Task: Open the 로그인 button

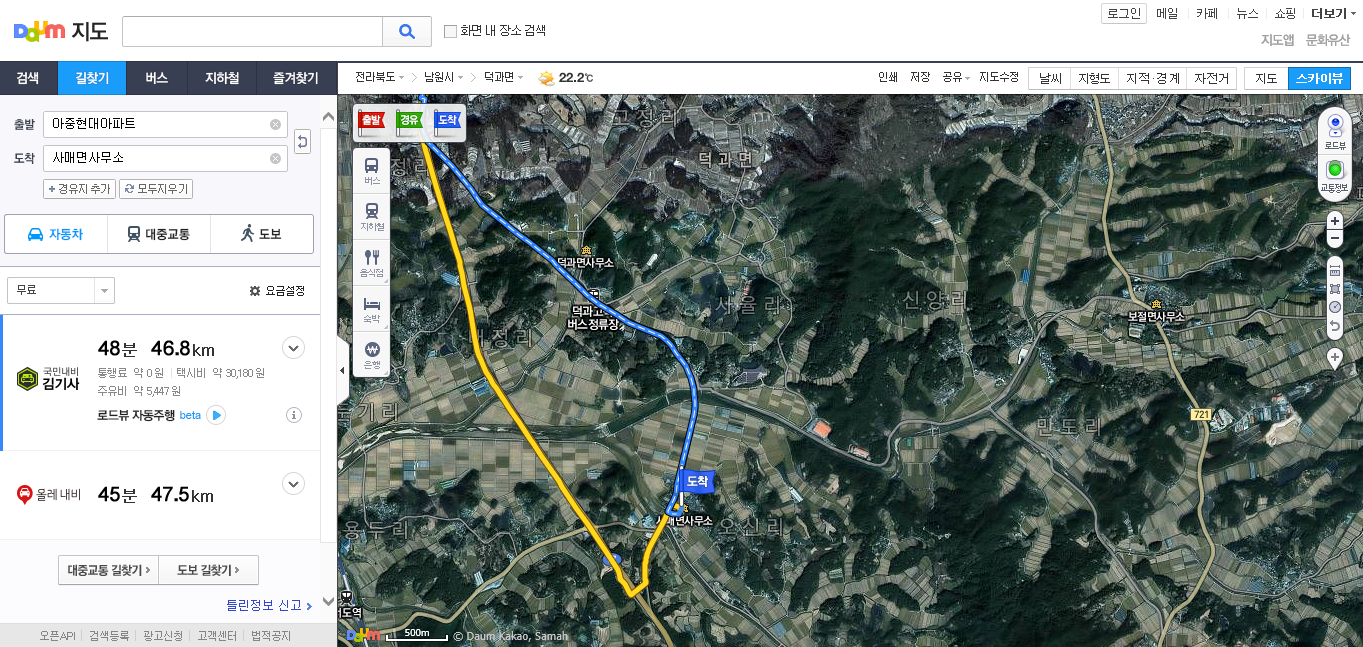Action: pyautogui.click(x=1123, y=13)
